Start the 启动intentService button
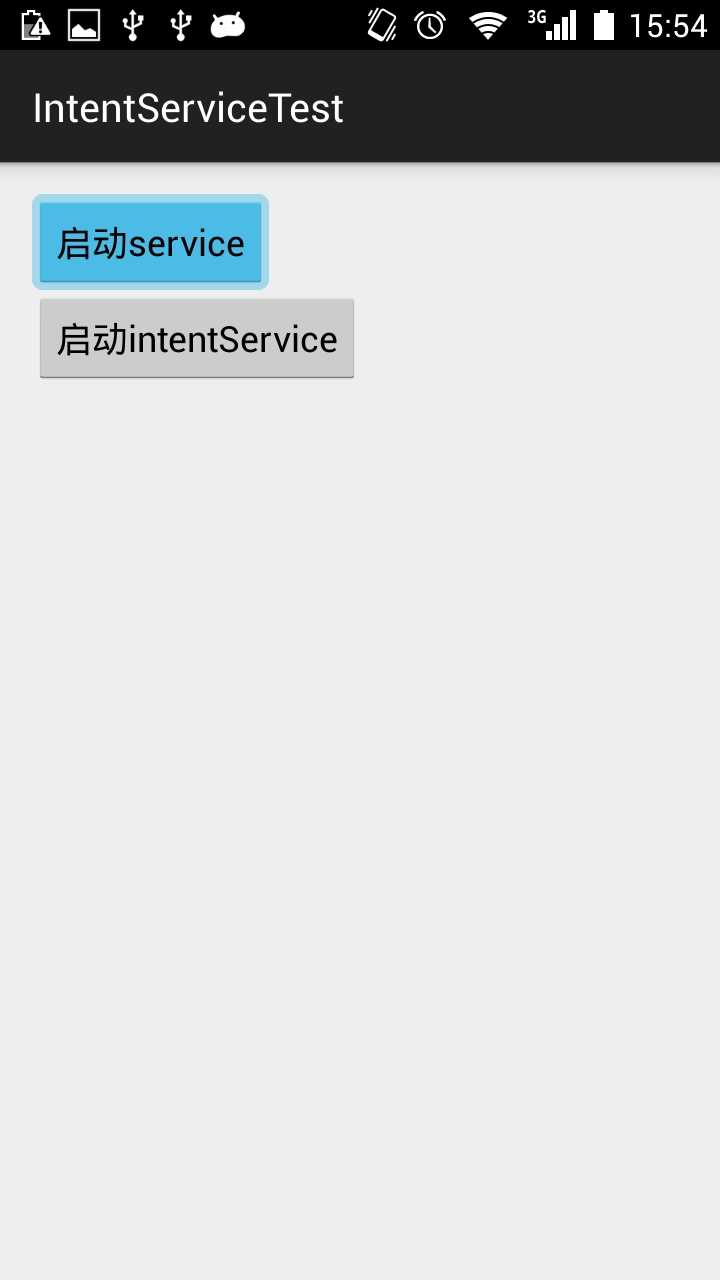Image resolution: width=720 pixels, height=1280 pixels. [x=197, y=339]
